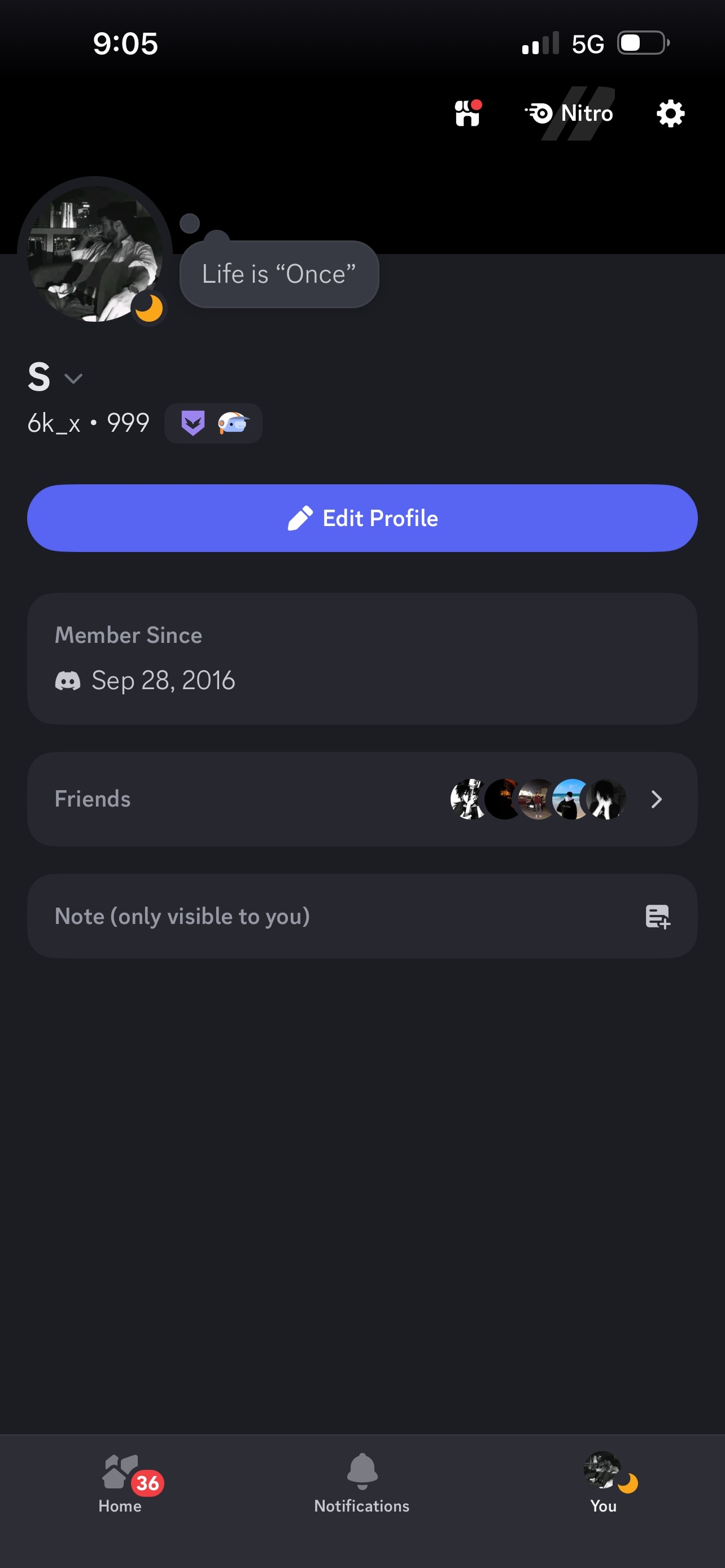This screenshot has height=1568, width=725.
Task: Tap the profile avatar picture
Action: (x=94, y=253)
